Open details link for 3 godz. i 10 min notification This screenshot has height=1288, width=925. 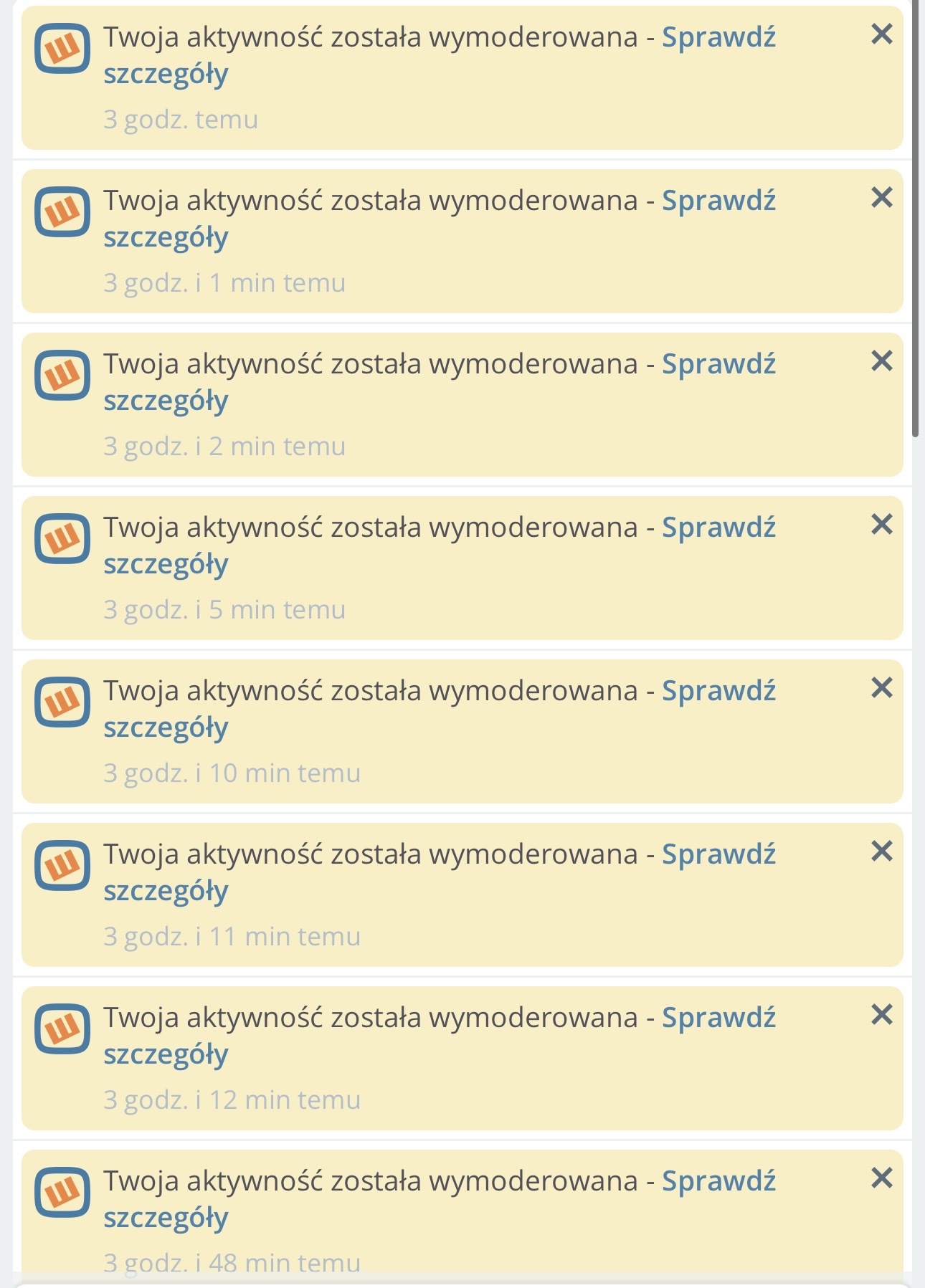point(718,691)
